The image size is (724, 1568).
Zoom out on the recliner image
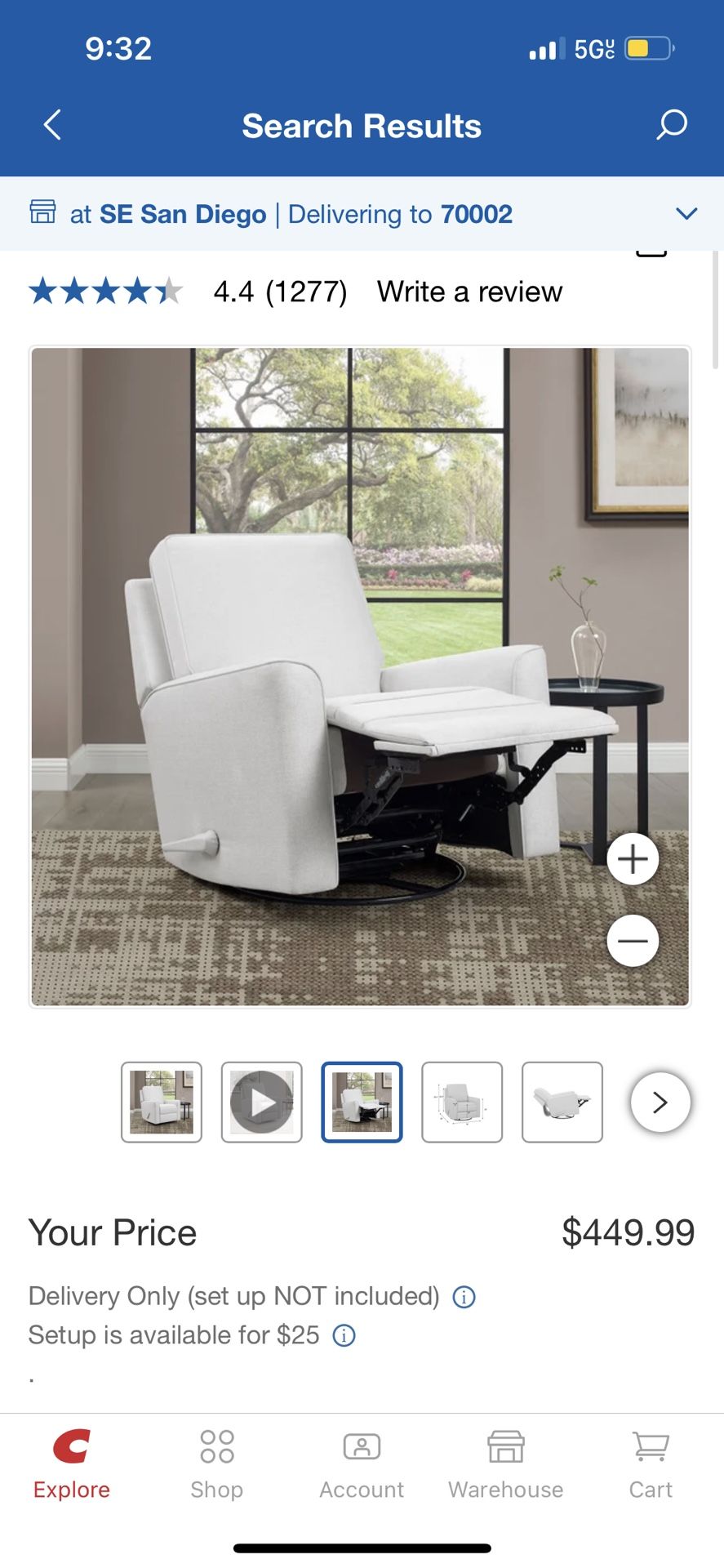(x=633, y=940)
